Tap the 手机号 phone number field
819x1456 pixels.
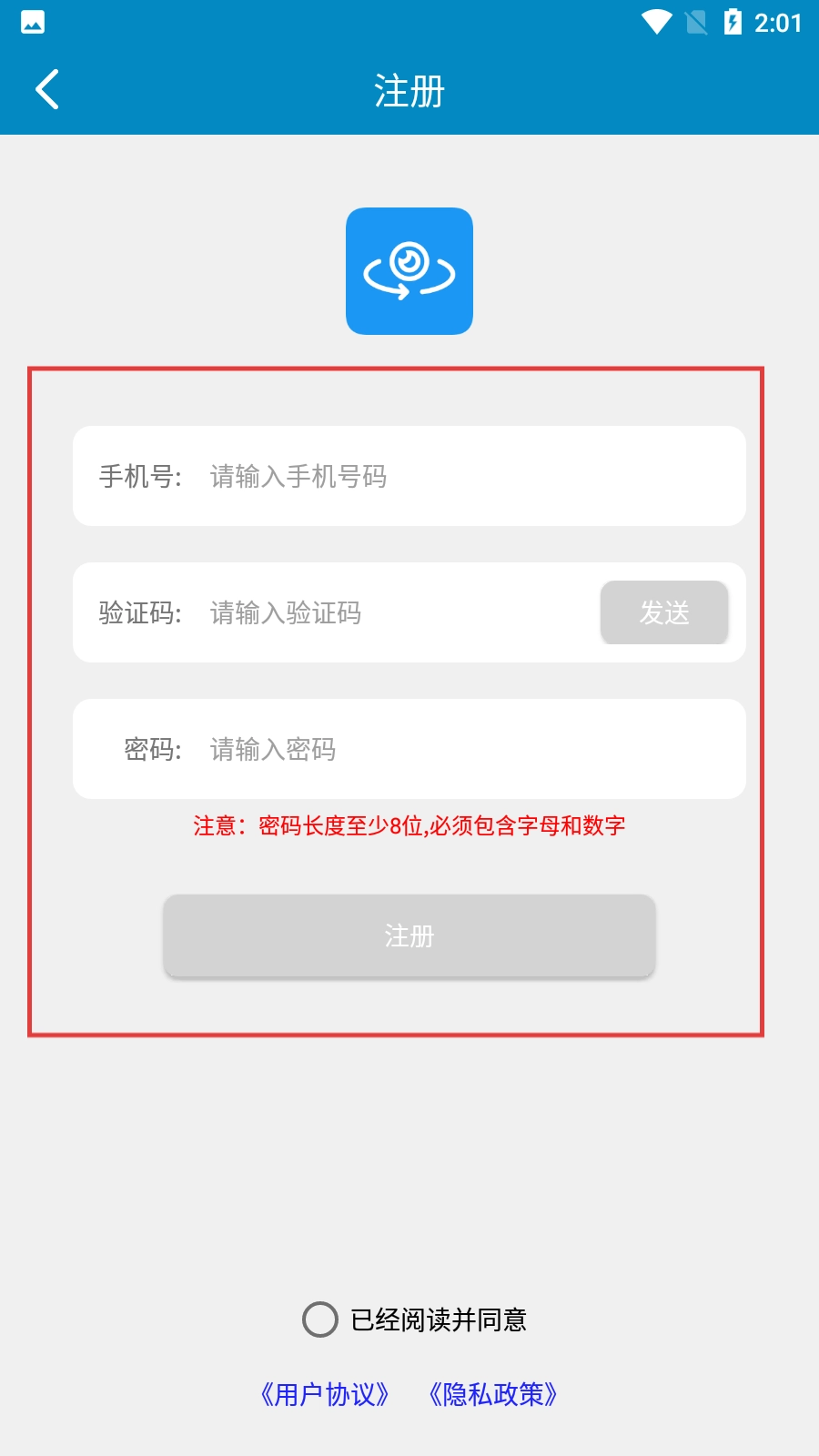coord(455,476)
